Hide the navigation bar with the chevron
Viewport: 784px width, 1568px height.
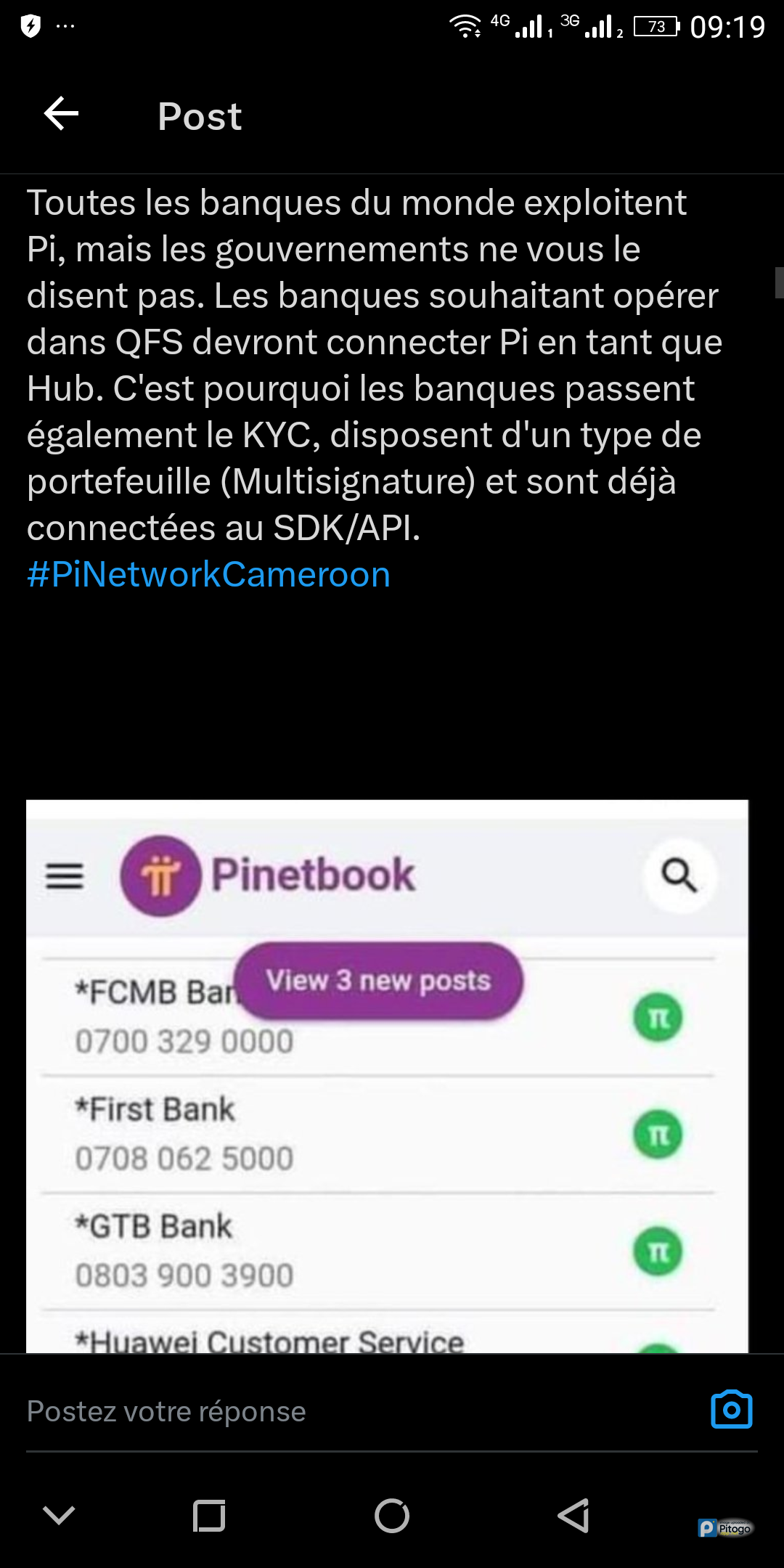pos(59,1516)
